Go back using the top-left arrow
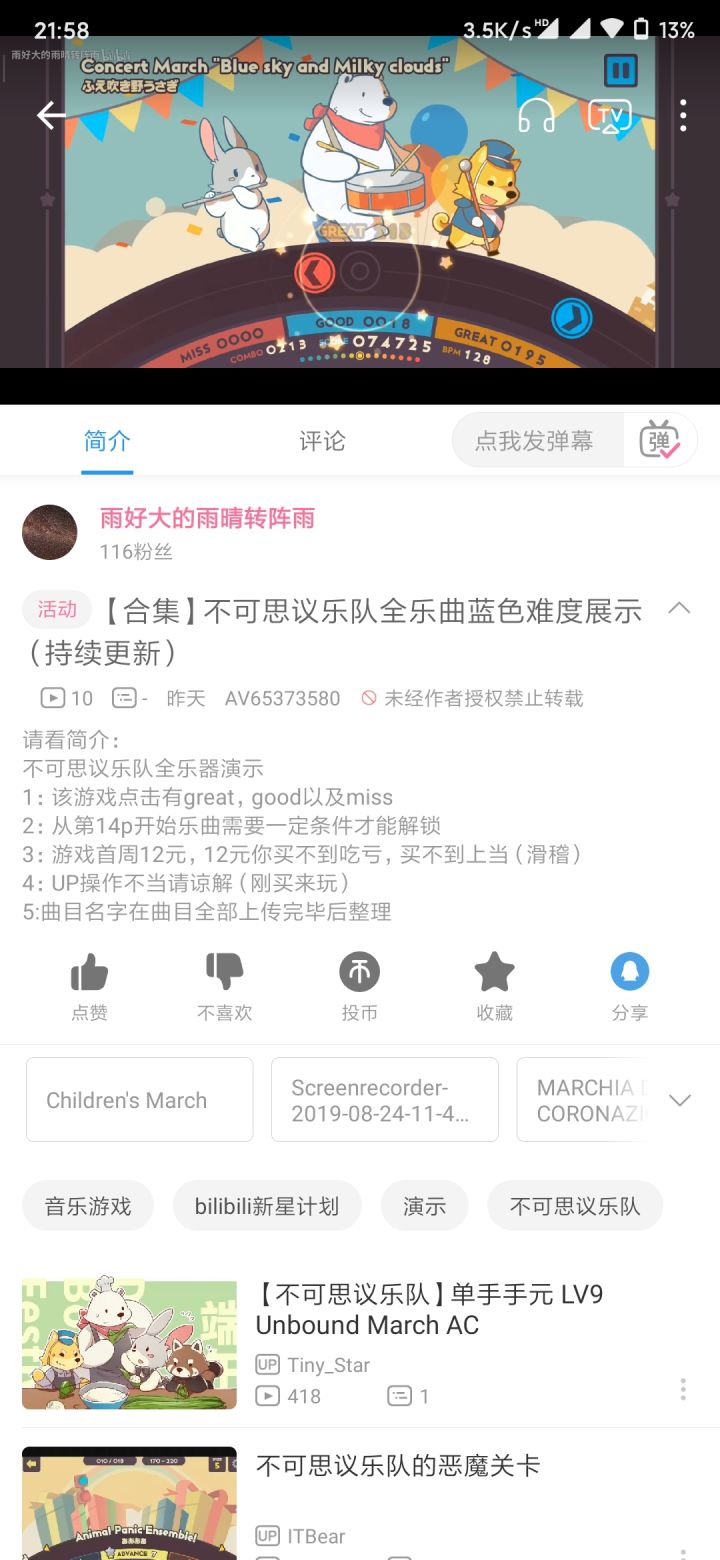The width and height of the screenshot is (720, 1560). 51,116
